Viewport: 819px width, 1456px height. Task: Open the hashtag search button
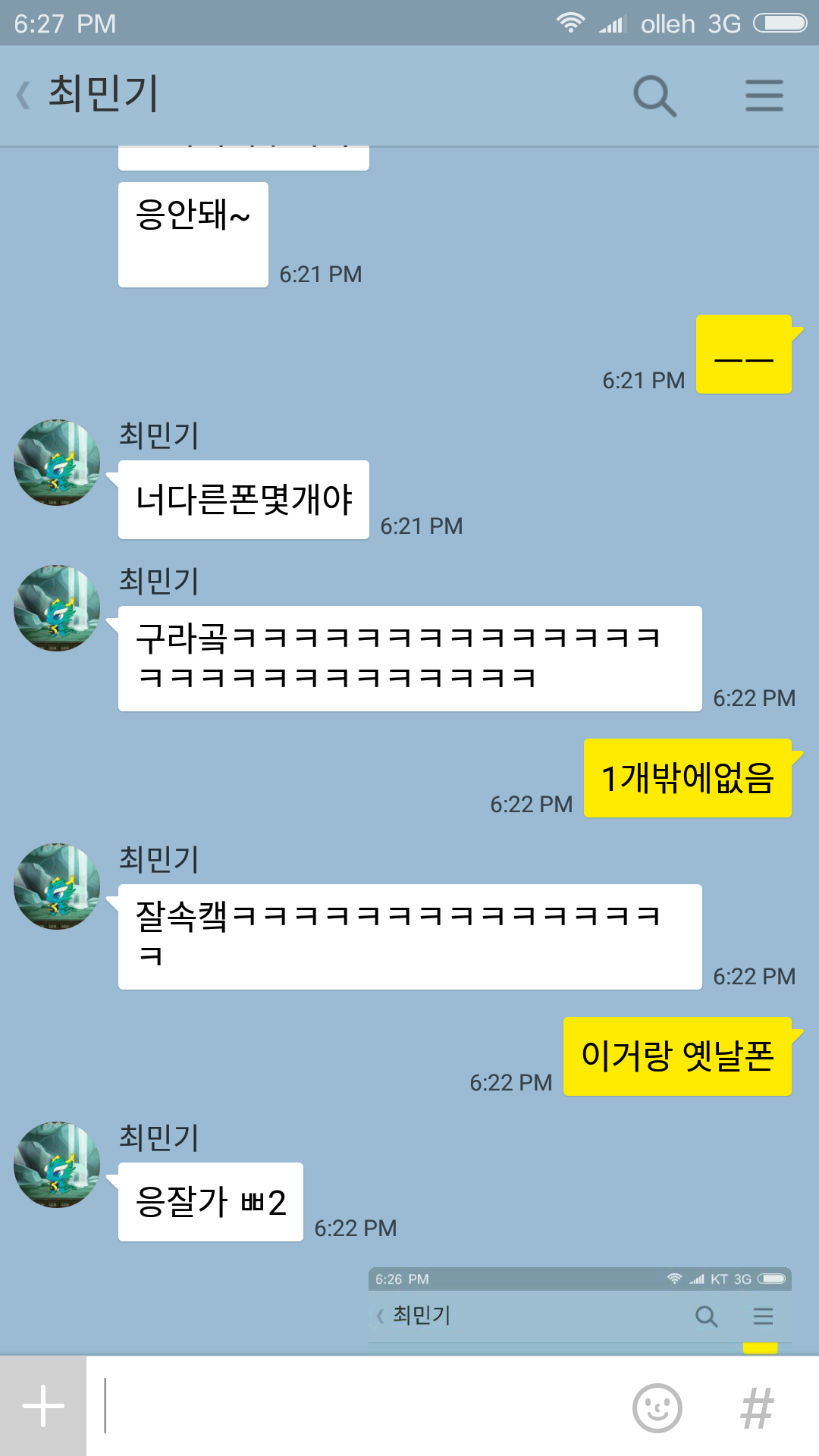click(x=757, y=1407)
